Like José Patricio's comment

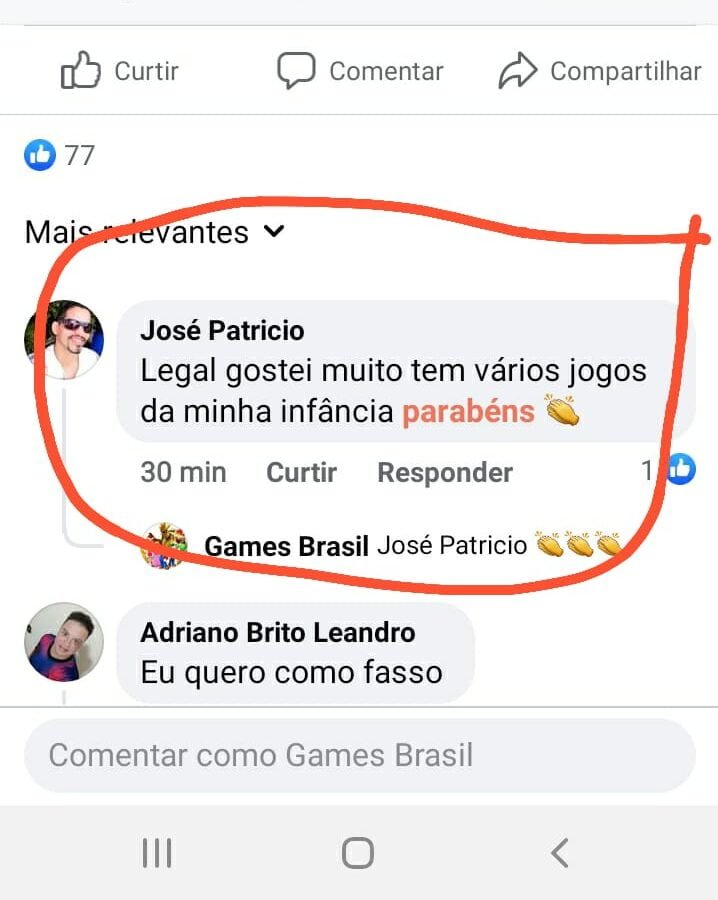click(x=301, y=472)
